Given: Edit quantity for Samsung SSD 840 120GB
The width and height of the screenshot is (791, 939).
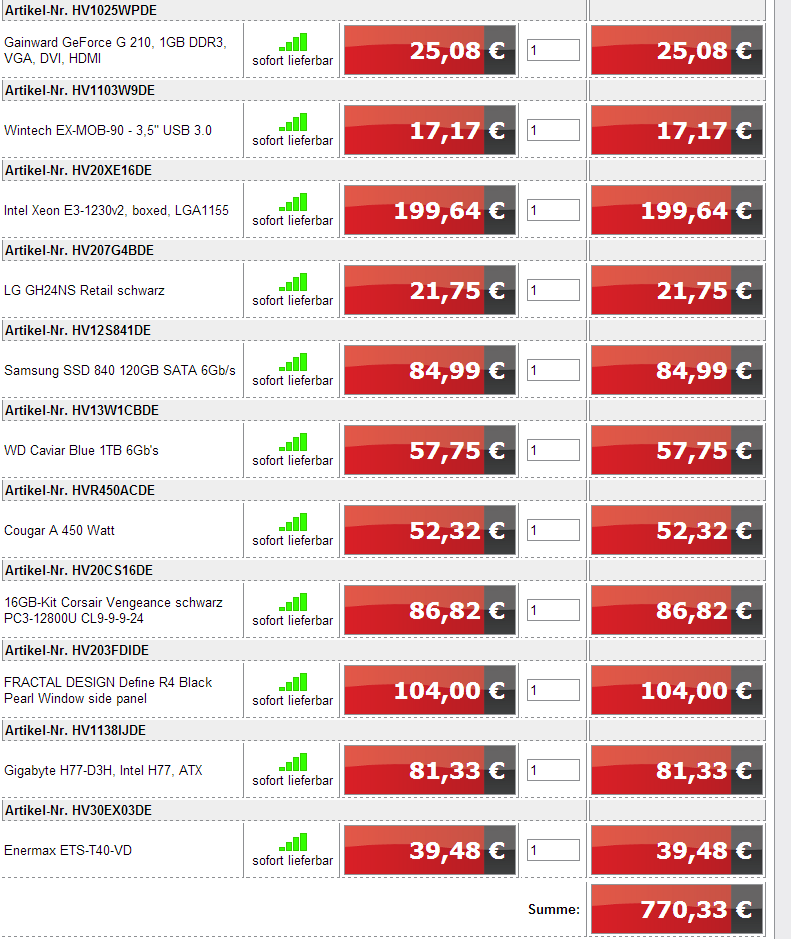Looking at the screenshot, I should [553, 370].
